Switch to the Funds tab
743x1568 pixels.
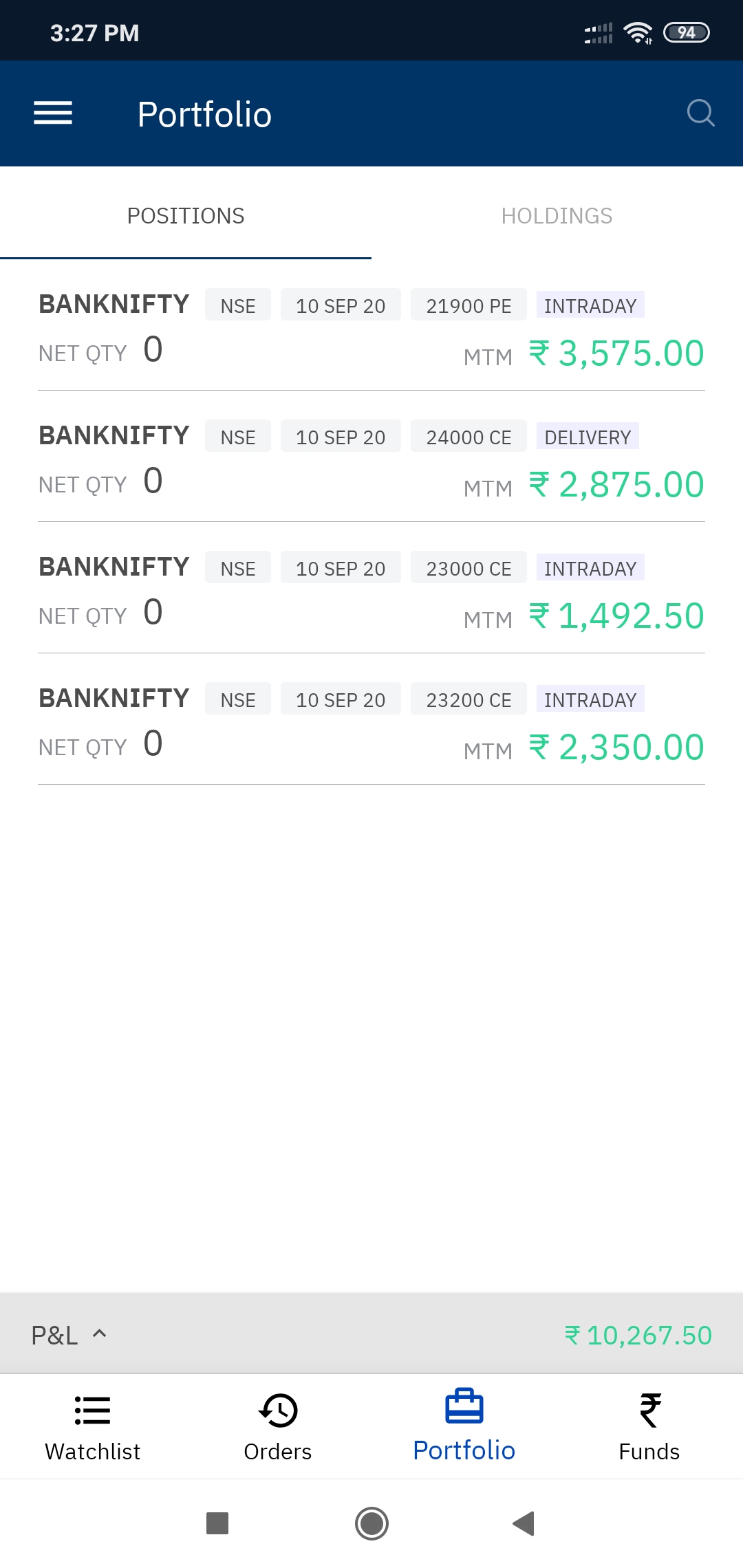coord(649,1427)
